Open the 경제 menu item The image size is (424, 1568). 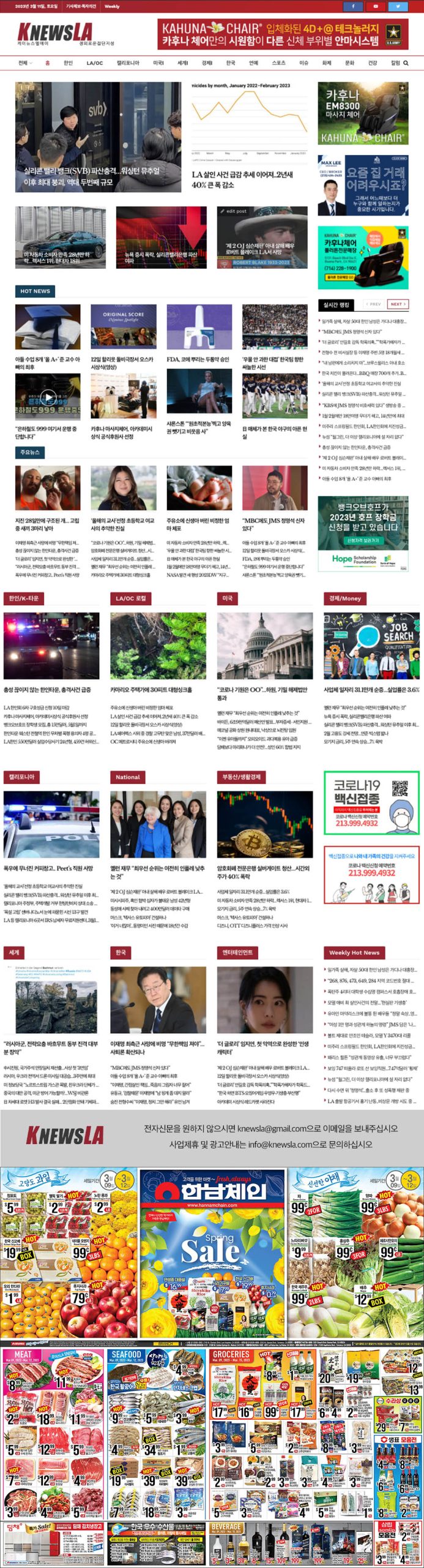coord(207,63)
